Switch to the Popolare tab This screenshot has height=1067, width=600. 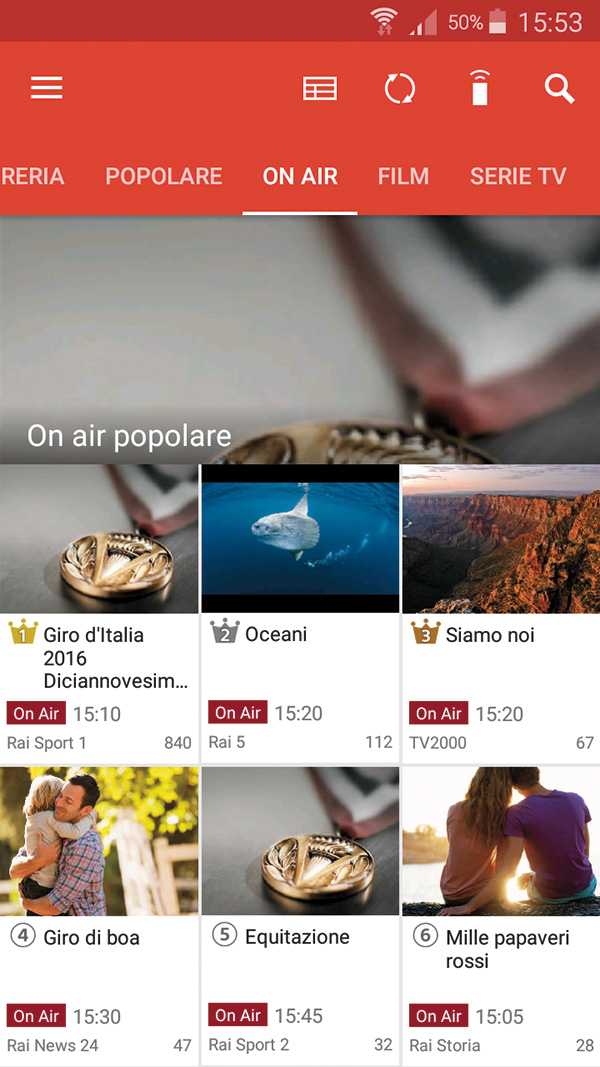[x=164, y=177]
